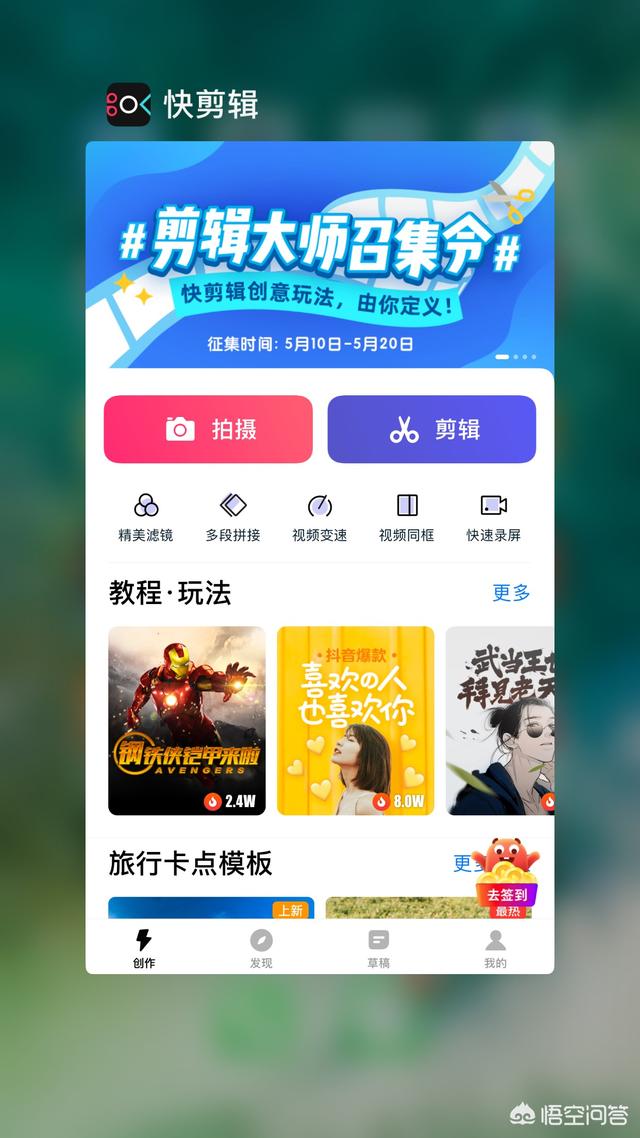
Task: Open the 喜欢的人也喜欢你 tutorial
Action: coord(356,721)
